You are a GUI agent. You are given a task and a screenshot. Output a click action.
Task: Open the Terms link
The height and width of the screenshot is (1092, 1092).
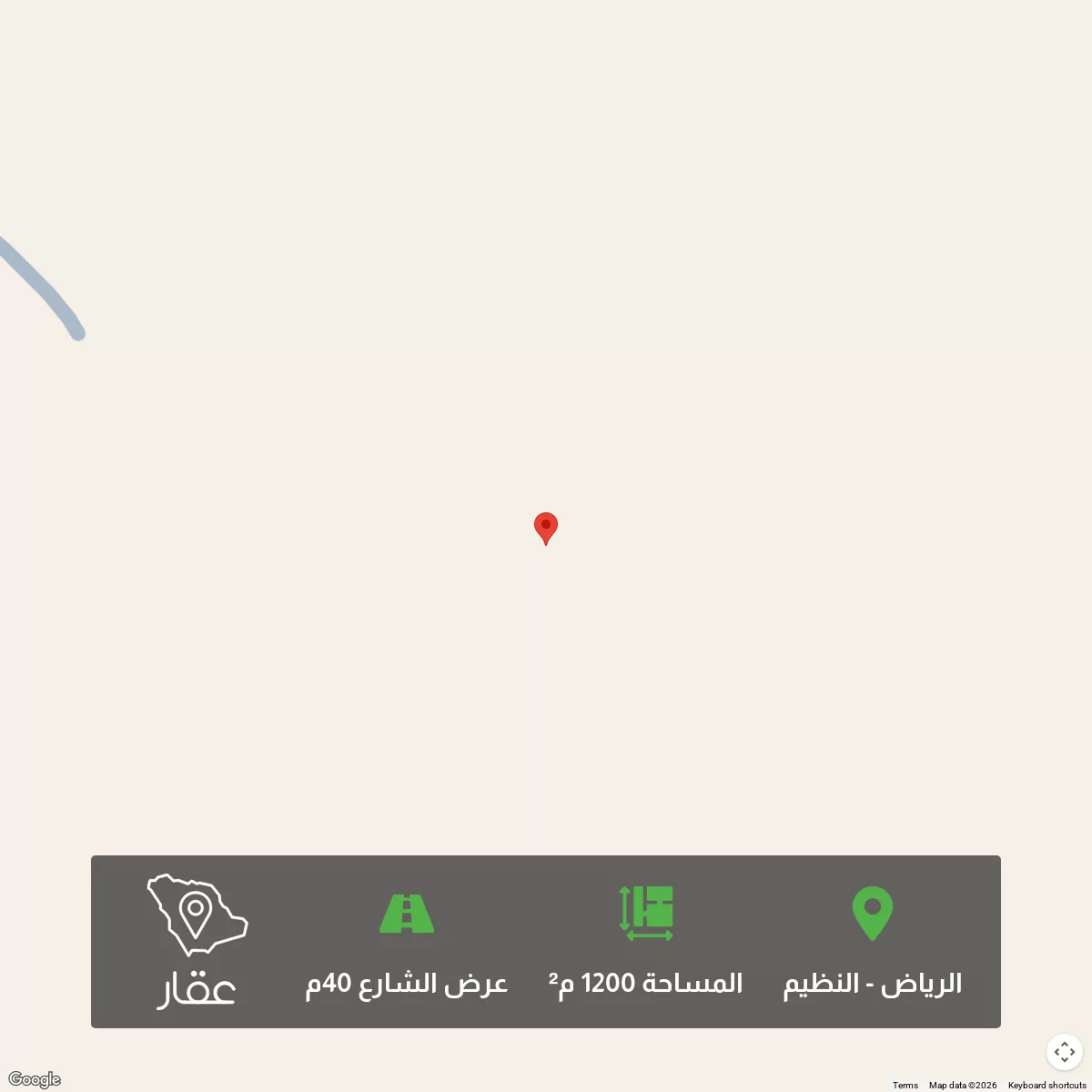click(x=905, y=1085)
